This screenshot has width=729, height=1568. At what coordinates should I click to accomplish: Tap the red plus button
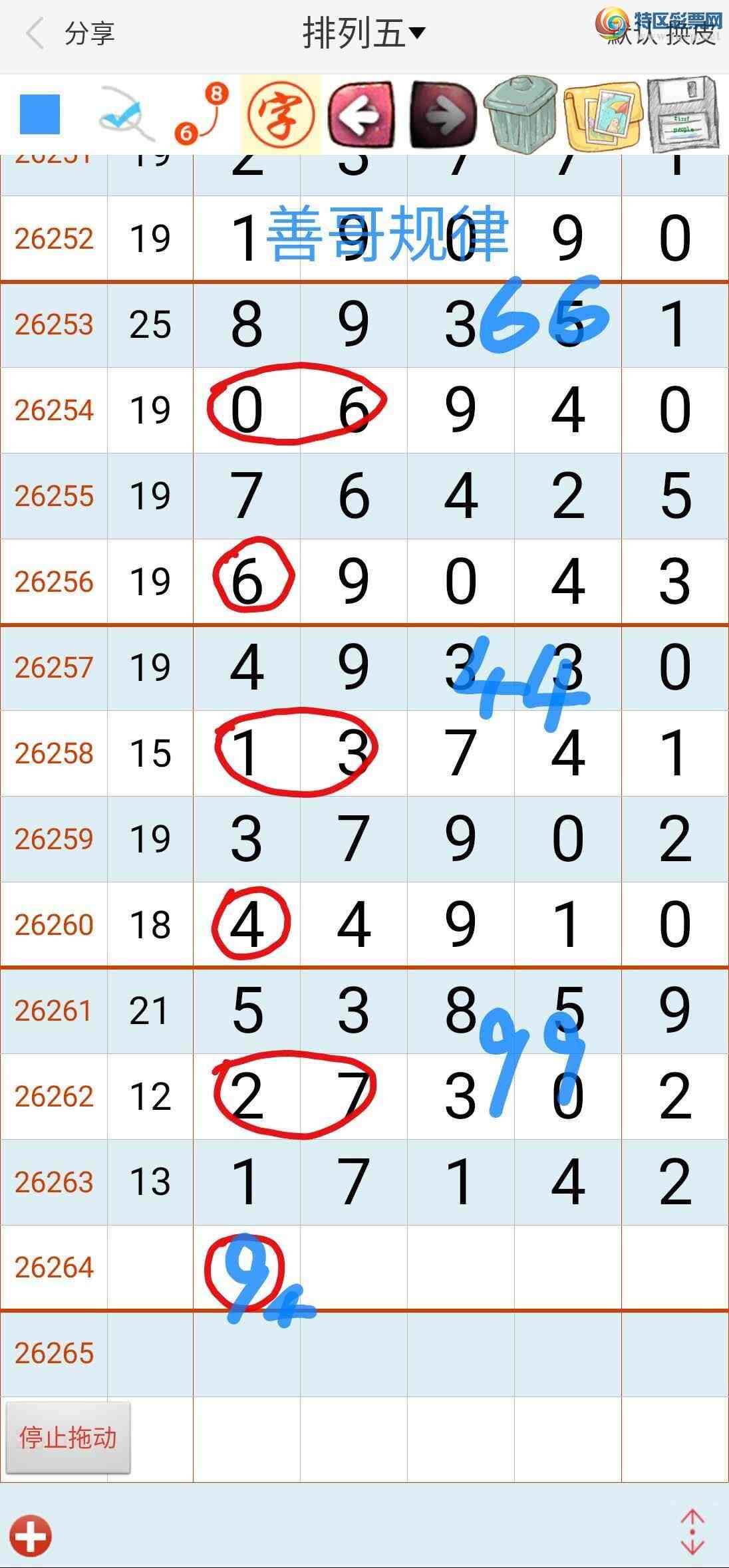(x=31, y=1535)
